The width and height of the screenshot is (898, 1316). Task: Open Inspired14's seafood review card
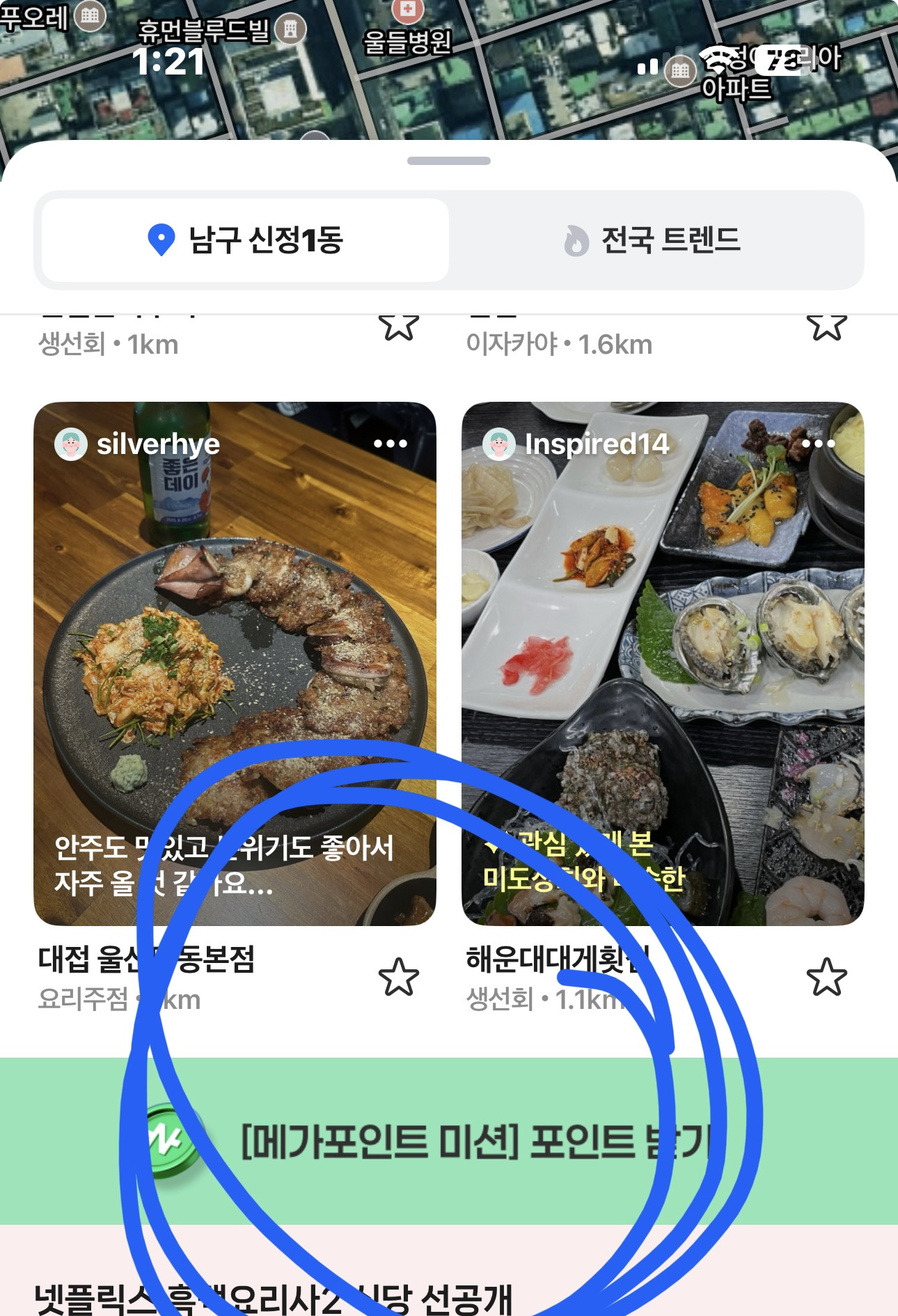(x=663, y=663)
